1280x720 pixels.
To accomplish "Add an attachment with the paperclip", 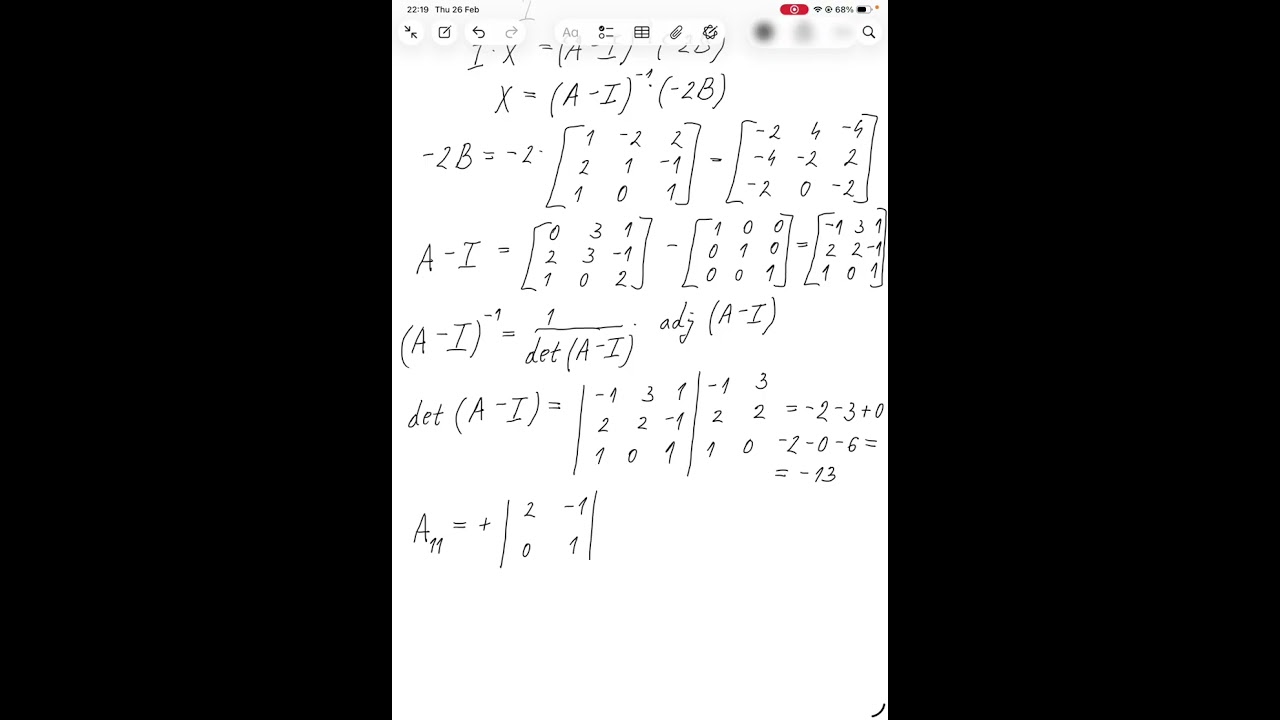I will [x=677, y=32].
